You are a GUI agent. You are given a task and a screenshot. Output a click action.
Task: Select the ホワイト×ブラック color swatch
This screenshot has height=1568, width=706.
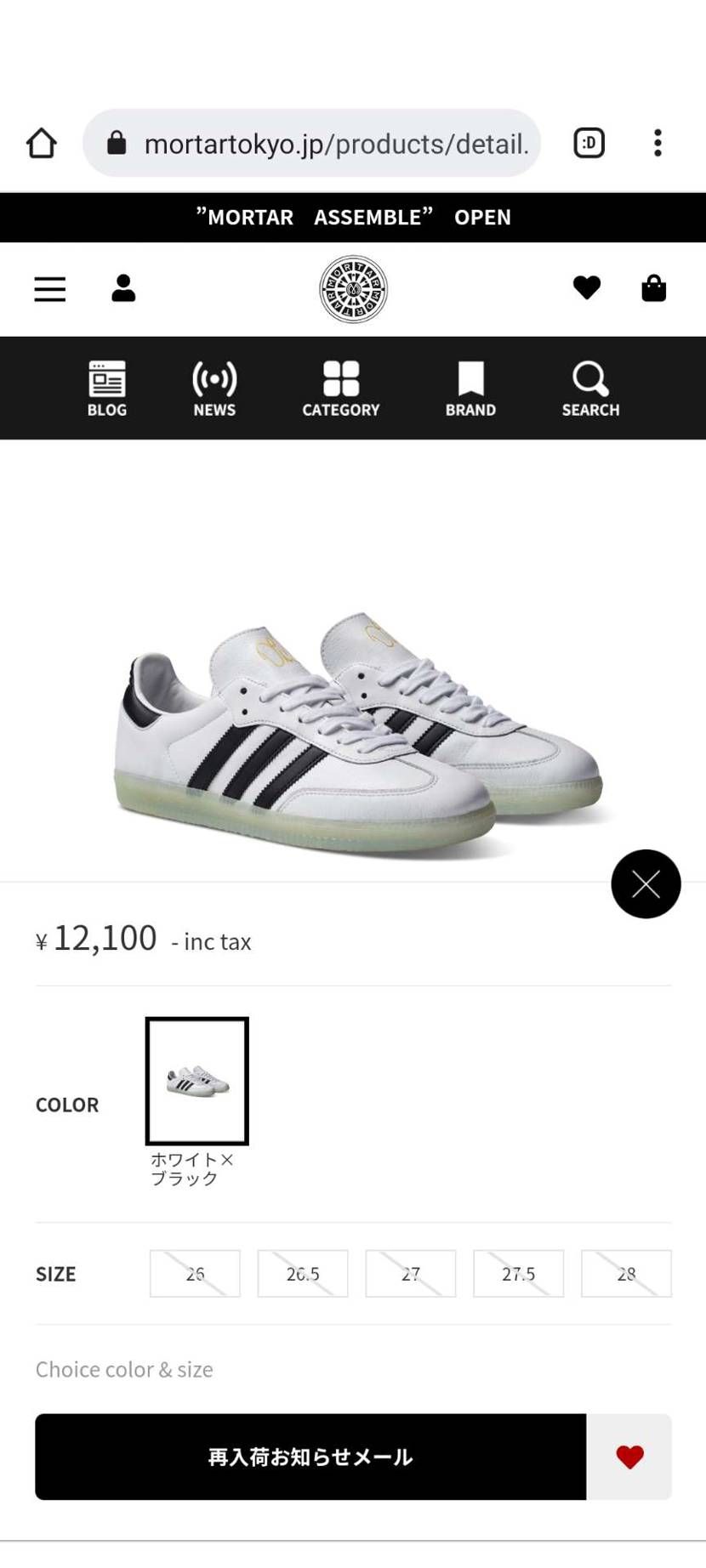pos(197,1081)
